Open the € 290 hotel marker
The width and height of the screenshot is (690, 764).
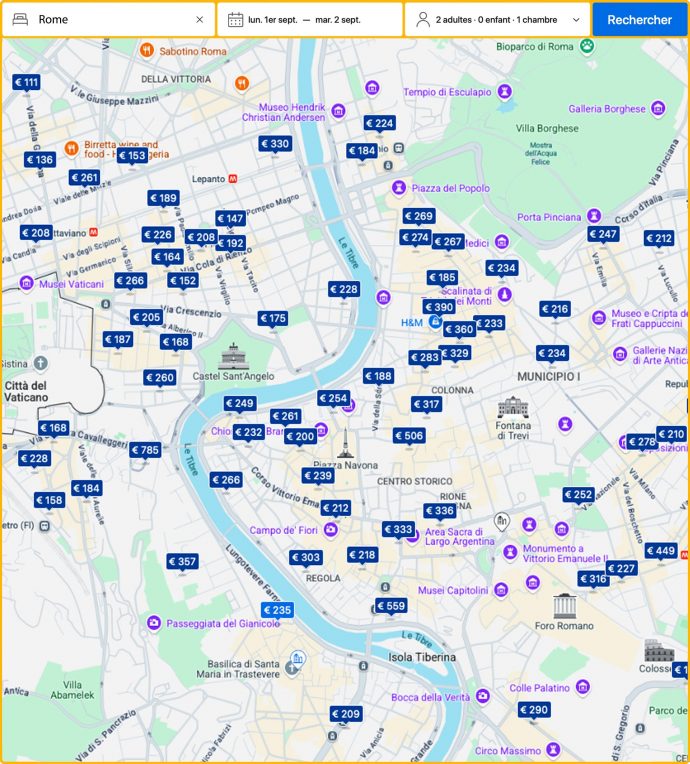(x=534, y=710)
